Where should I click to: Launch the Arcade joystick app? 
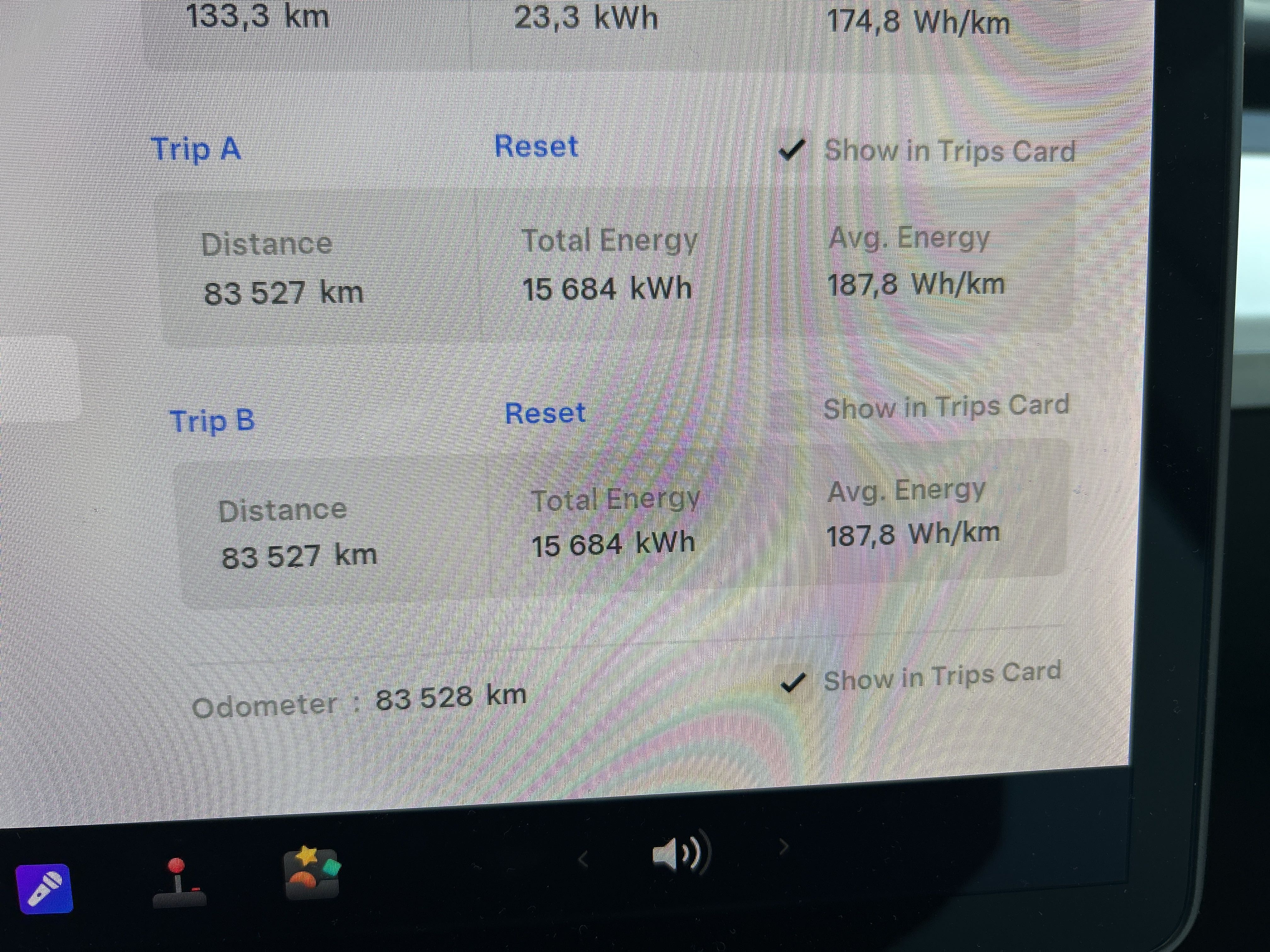(179, 882)
